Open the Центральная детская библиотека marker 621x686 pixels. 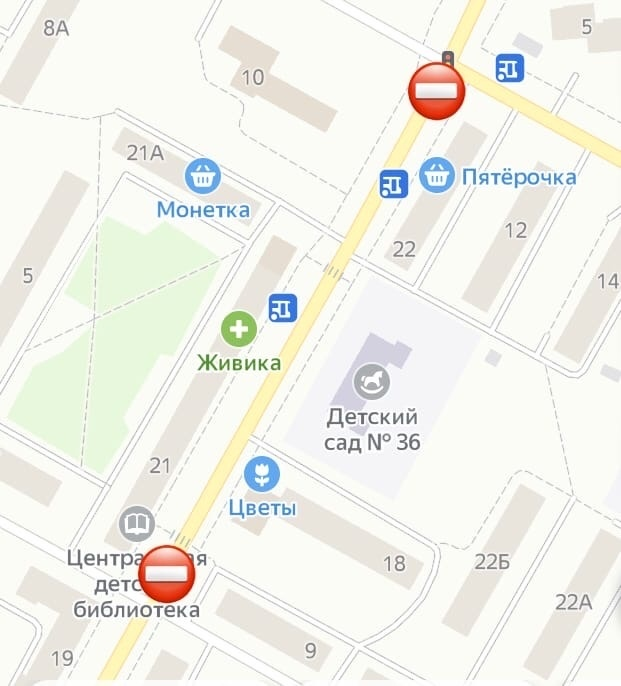pyautogui.click(x=136, y=523)
